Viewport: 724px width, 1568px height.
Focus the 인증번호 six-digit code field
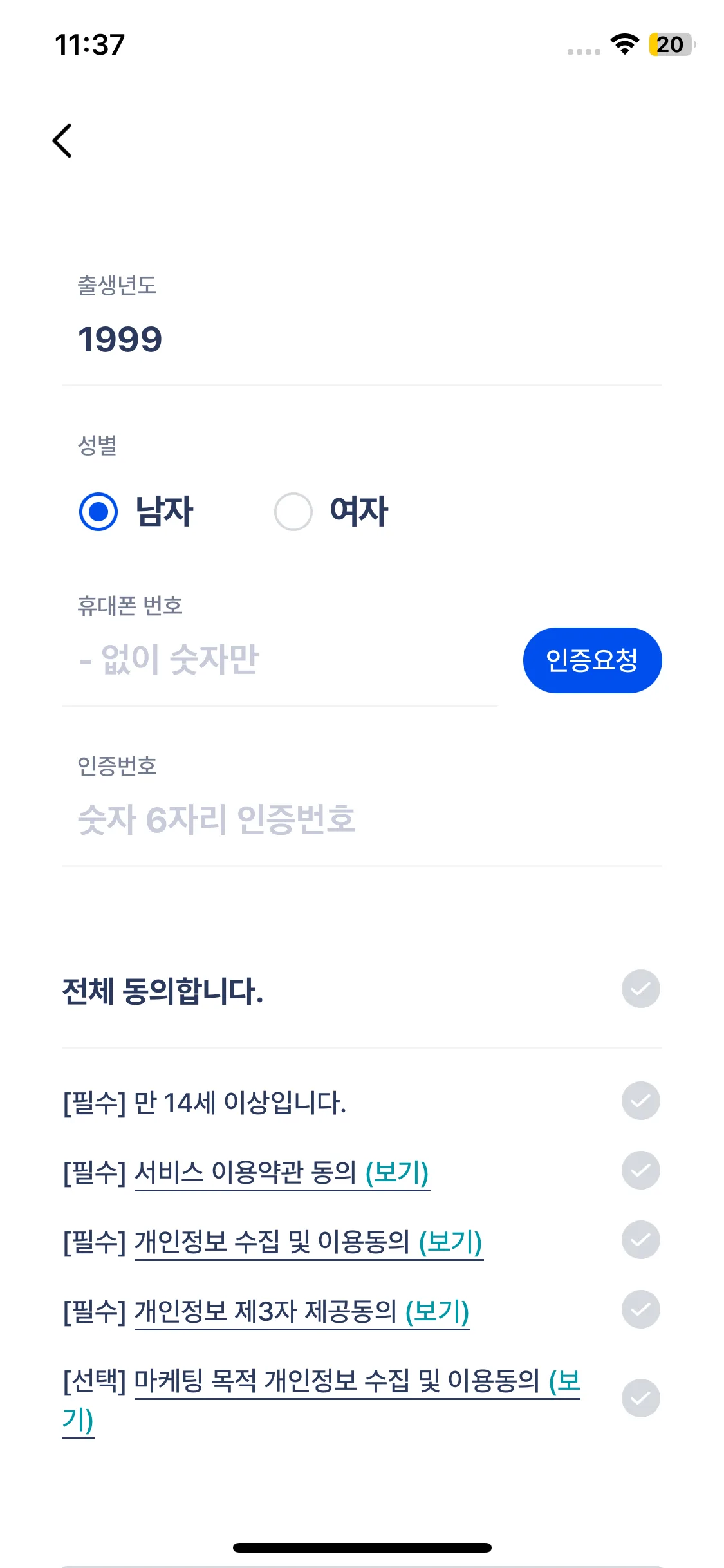pos(360,819)
